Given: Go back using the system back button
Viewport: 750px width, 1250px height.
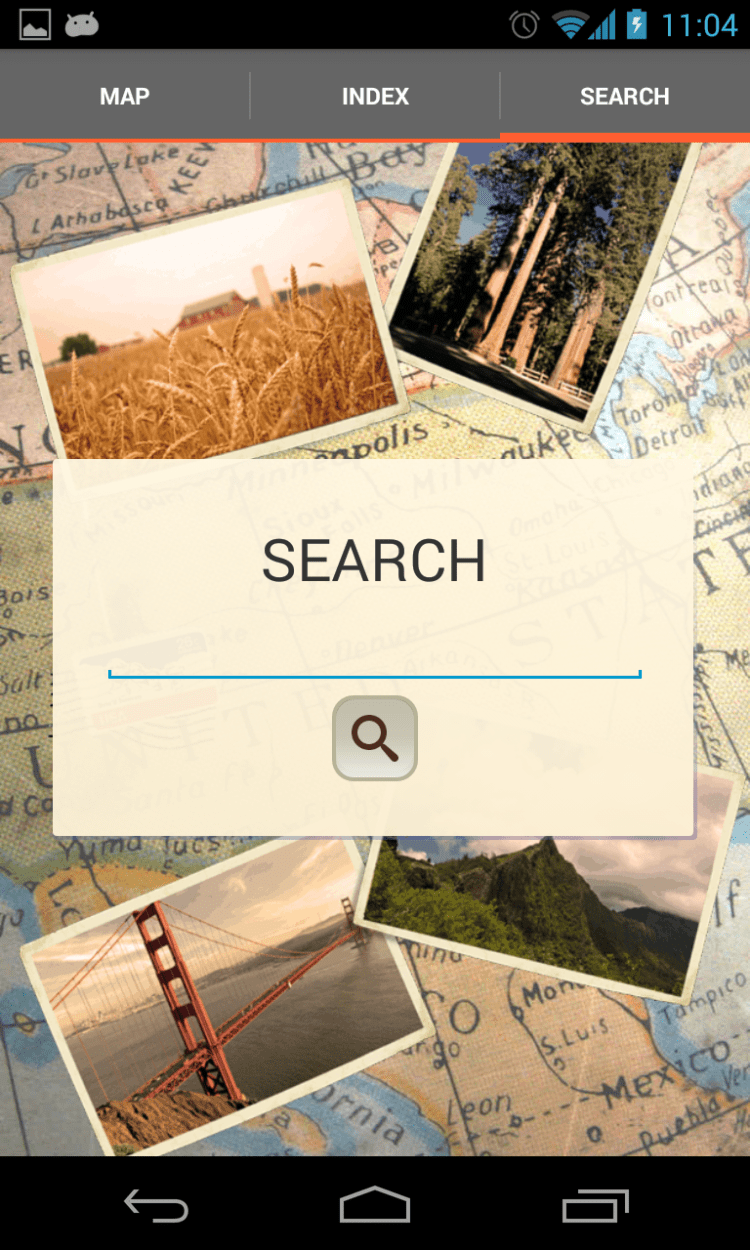Looking at the screenshot, I should coord(155,1205).
